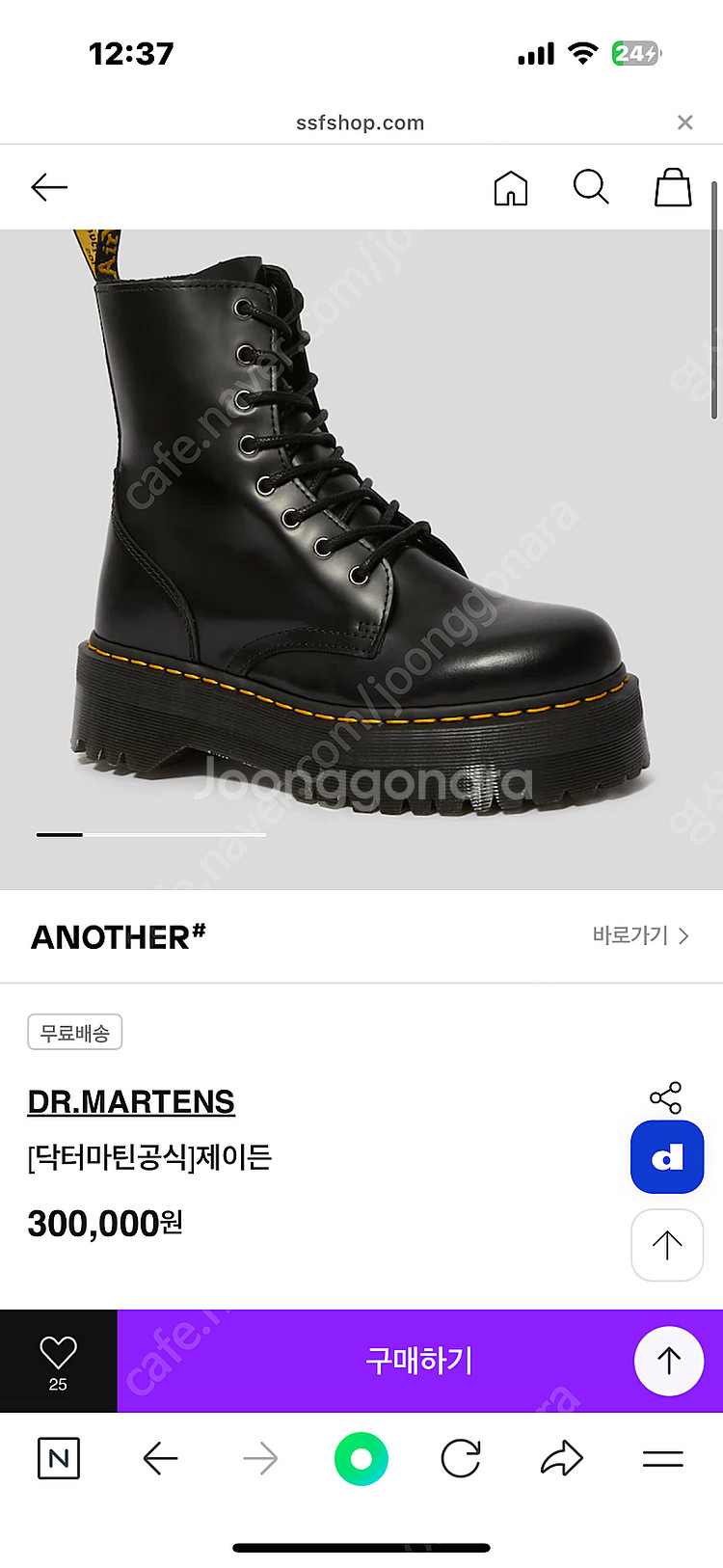Open the product search magnifier
The width and height of the screenshot is (723, 1568).
pos(591,187)
